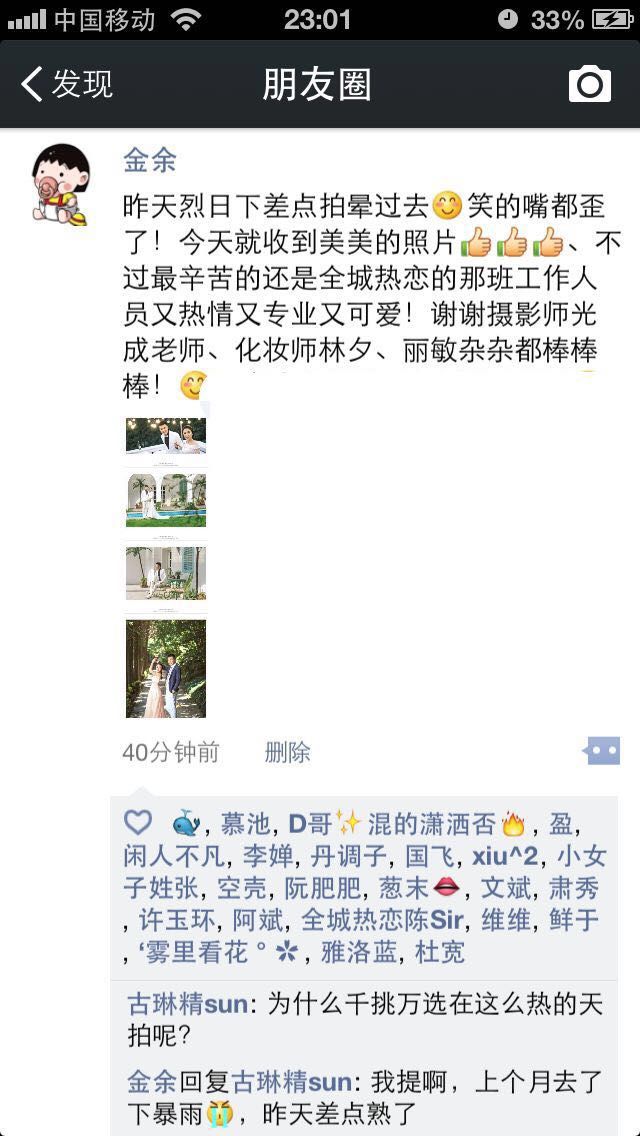Tap the poster name 金余
This screenshot has height=1136, width=640.
point(150,161)
